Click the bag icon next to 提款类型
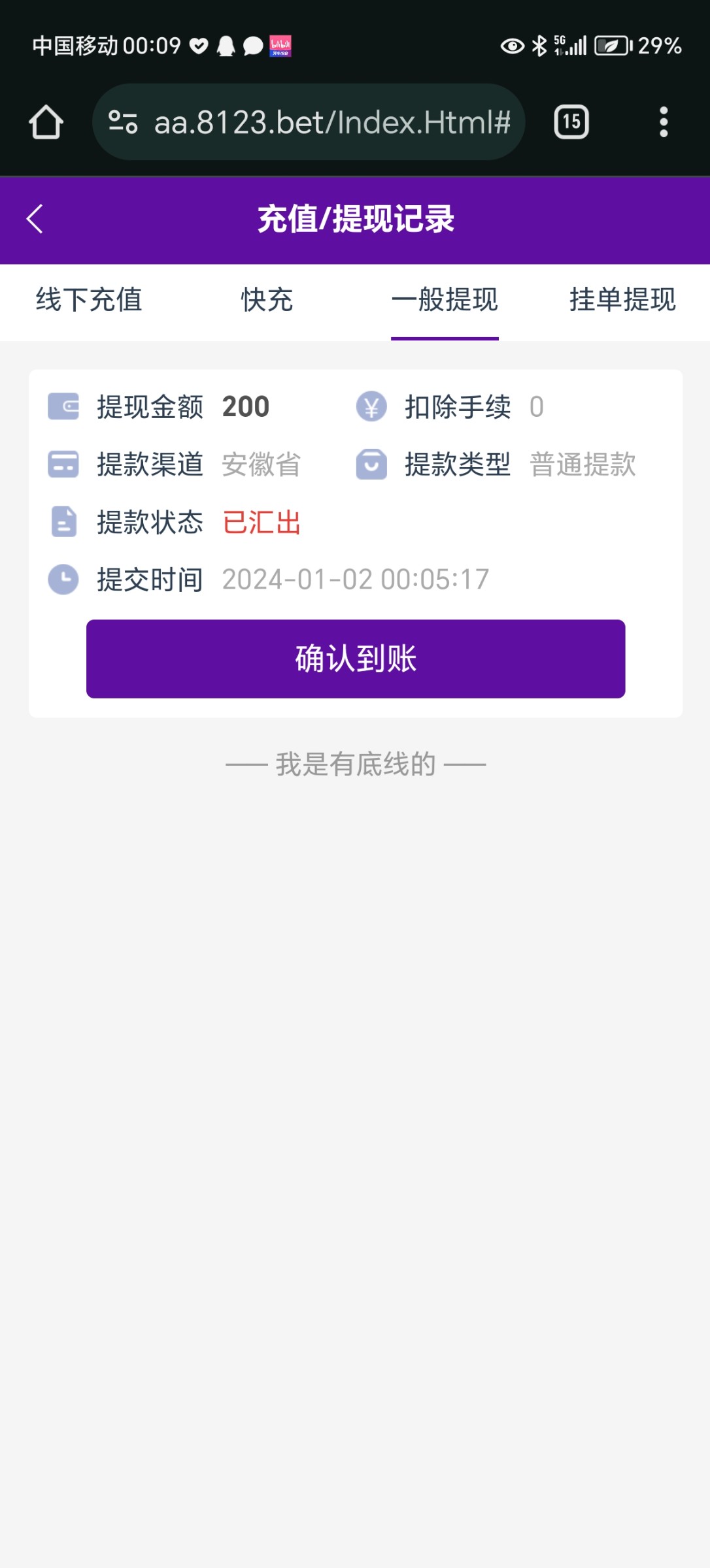The width and height of the screenshot is (710, 1568). tap(371, 465)
